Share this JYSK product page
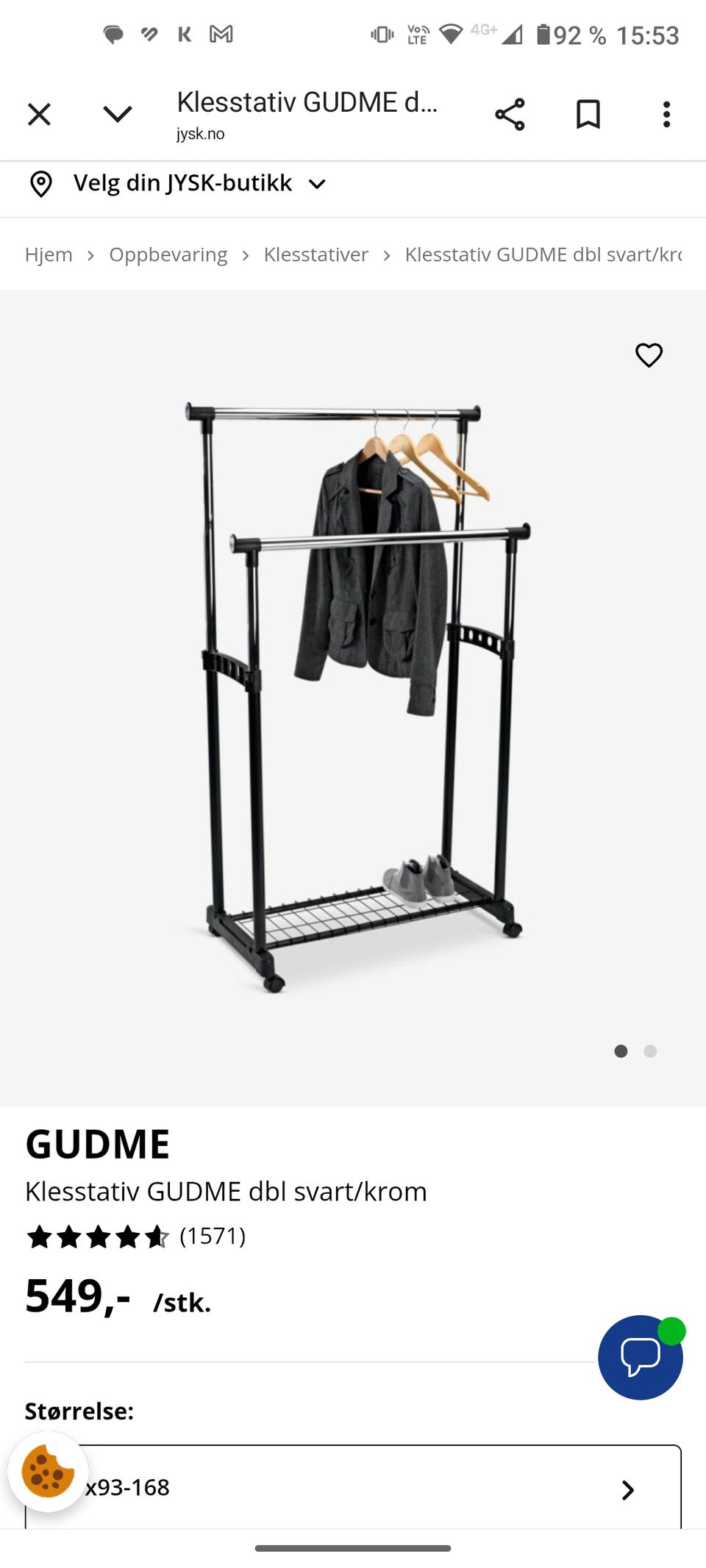 [510, 115]
